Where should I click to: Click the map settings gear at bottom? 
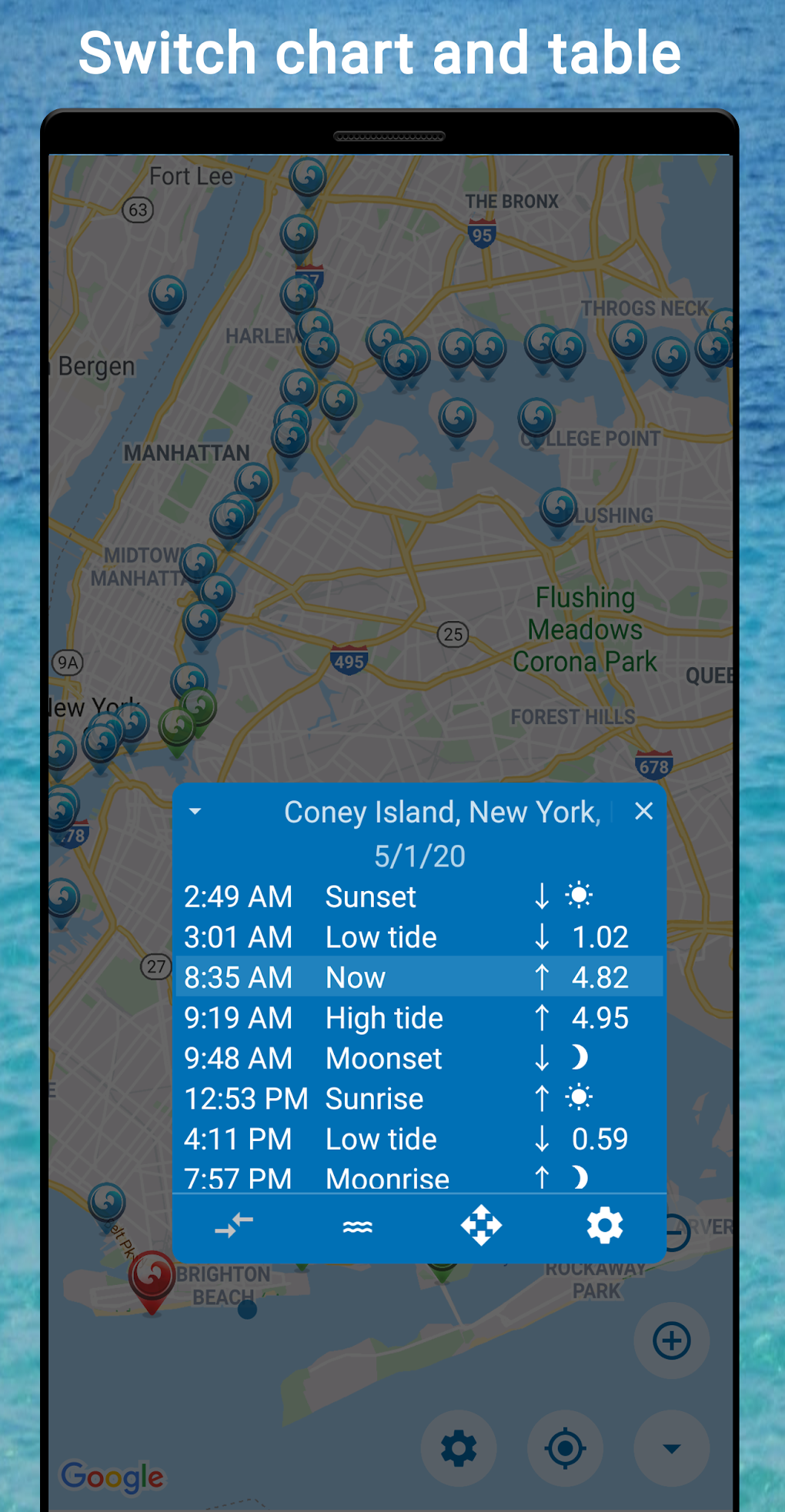coord(459,1448)
